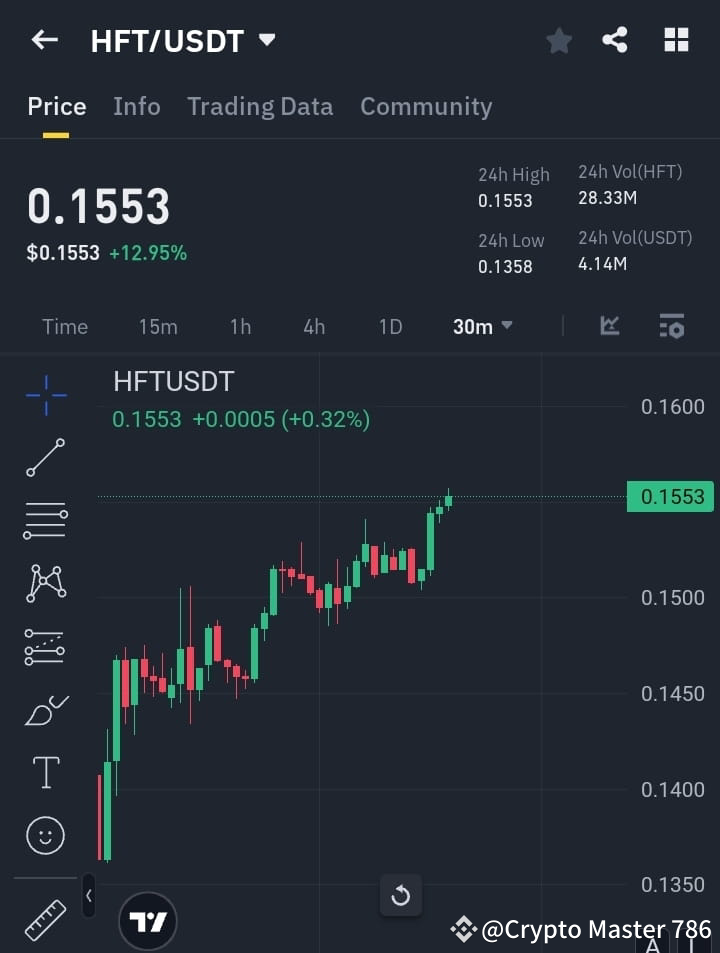Open the 30m interval dropdown

[483, 326]
